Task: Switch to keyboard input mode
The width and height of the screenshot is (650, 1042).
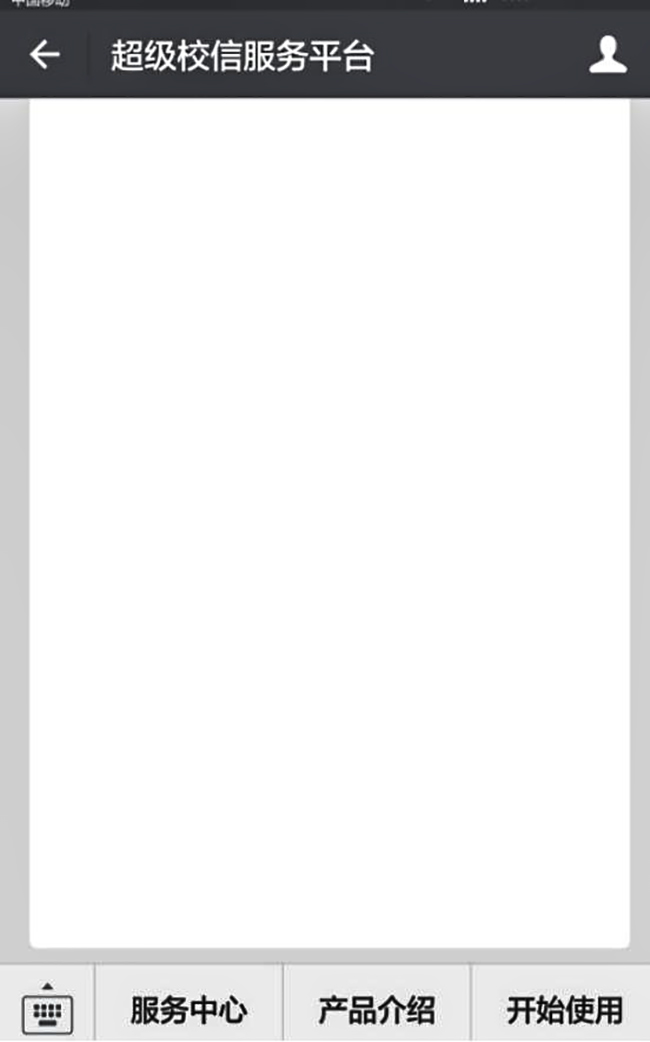Action: [x=47, y=1007]
